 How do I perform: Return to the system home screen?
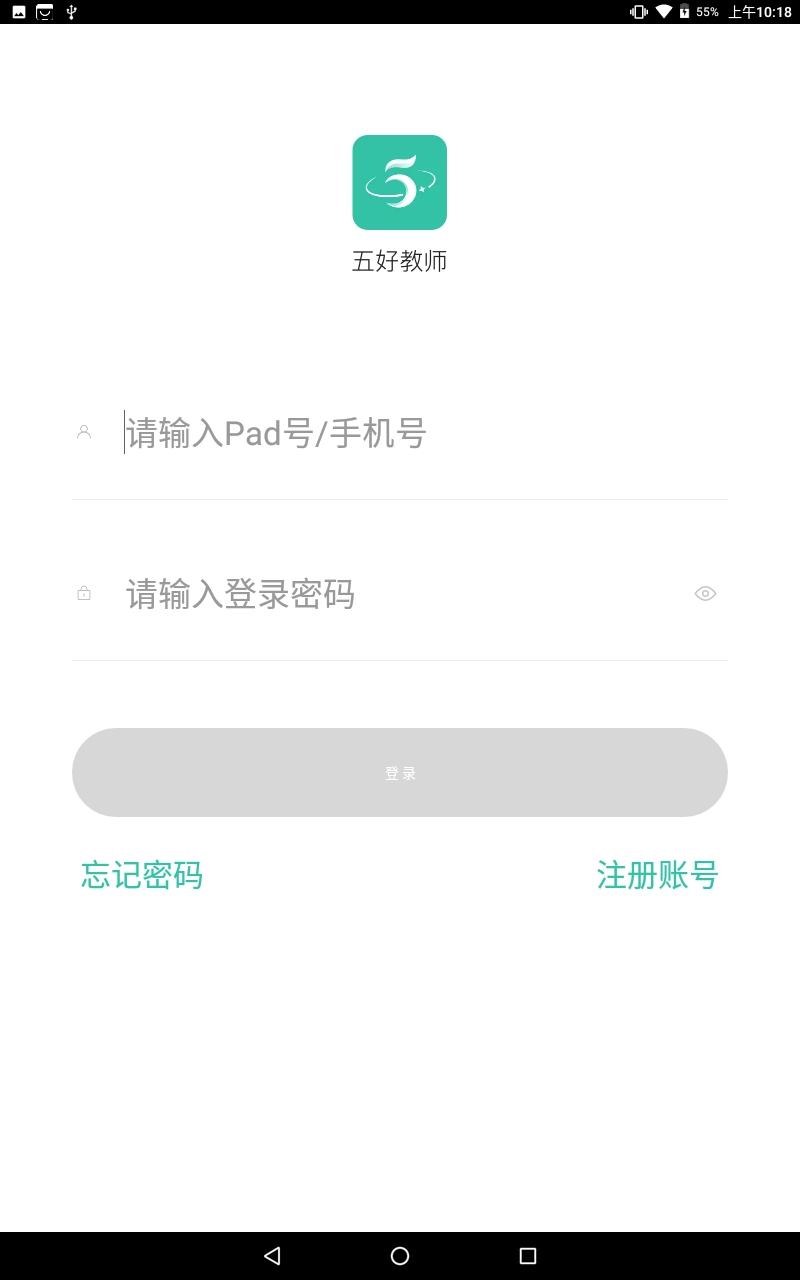(400, 1256)
